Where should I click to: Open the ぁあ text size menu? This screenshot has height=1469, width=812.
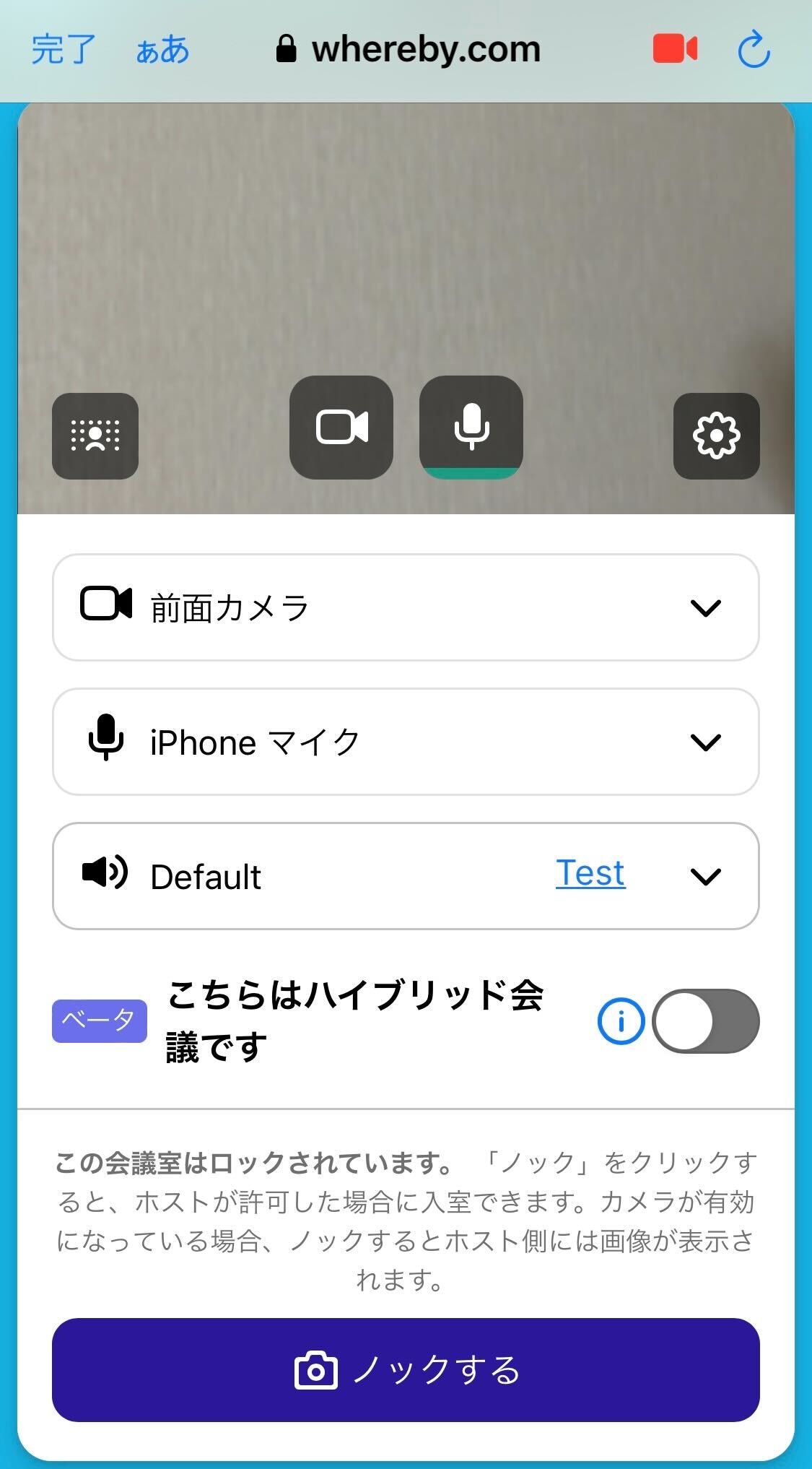click(163, 50)
